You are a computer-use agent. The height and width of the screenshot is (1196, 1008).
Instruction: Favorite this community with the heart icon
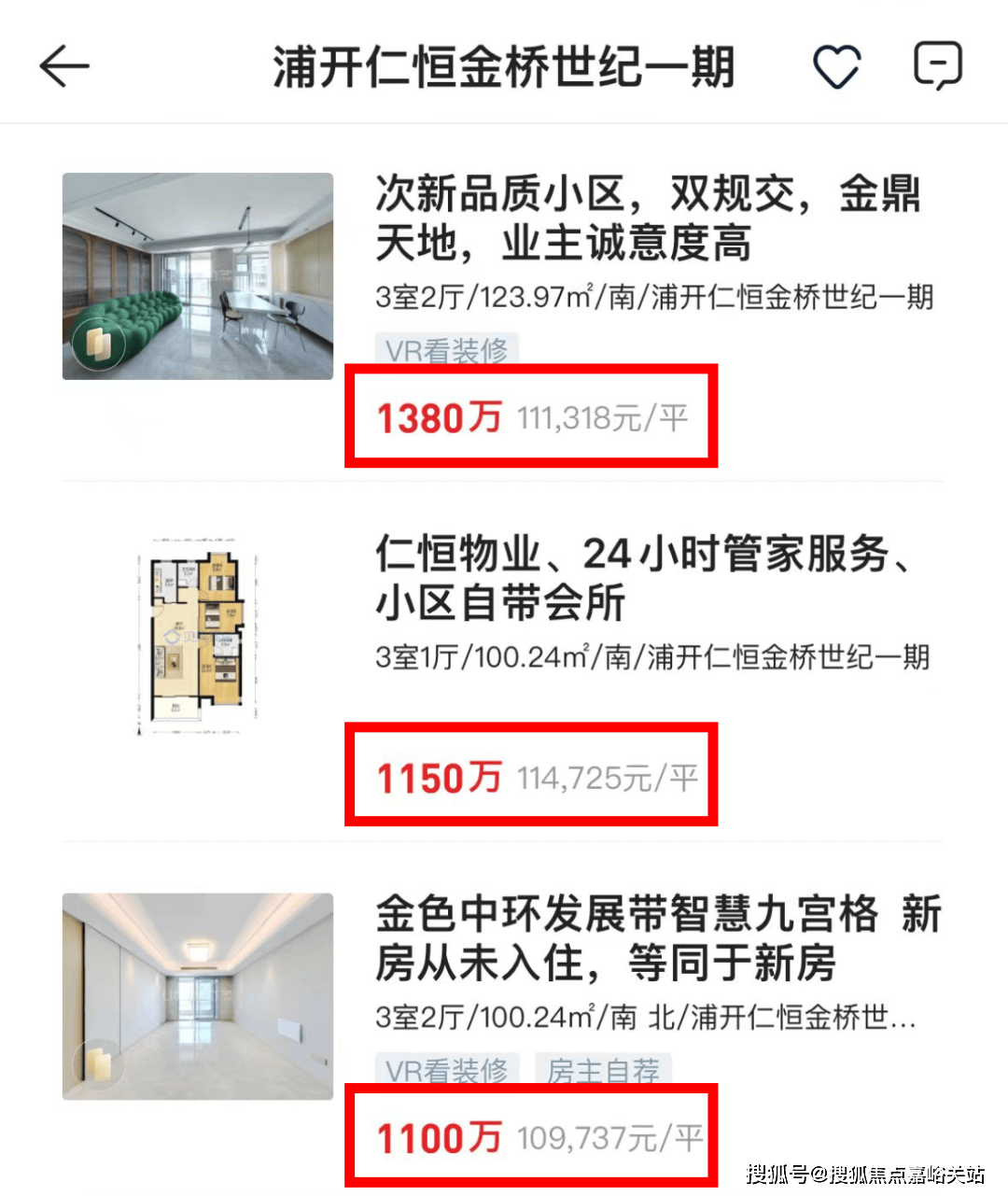pos(835,67)
